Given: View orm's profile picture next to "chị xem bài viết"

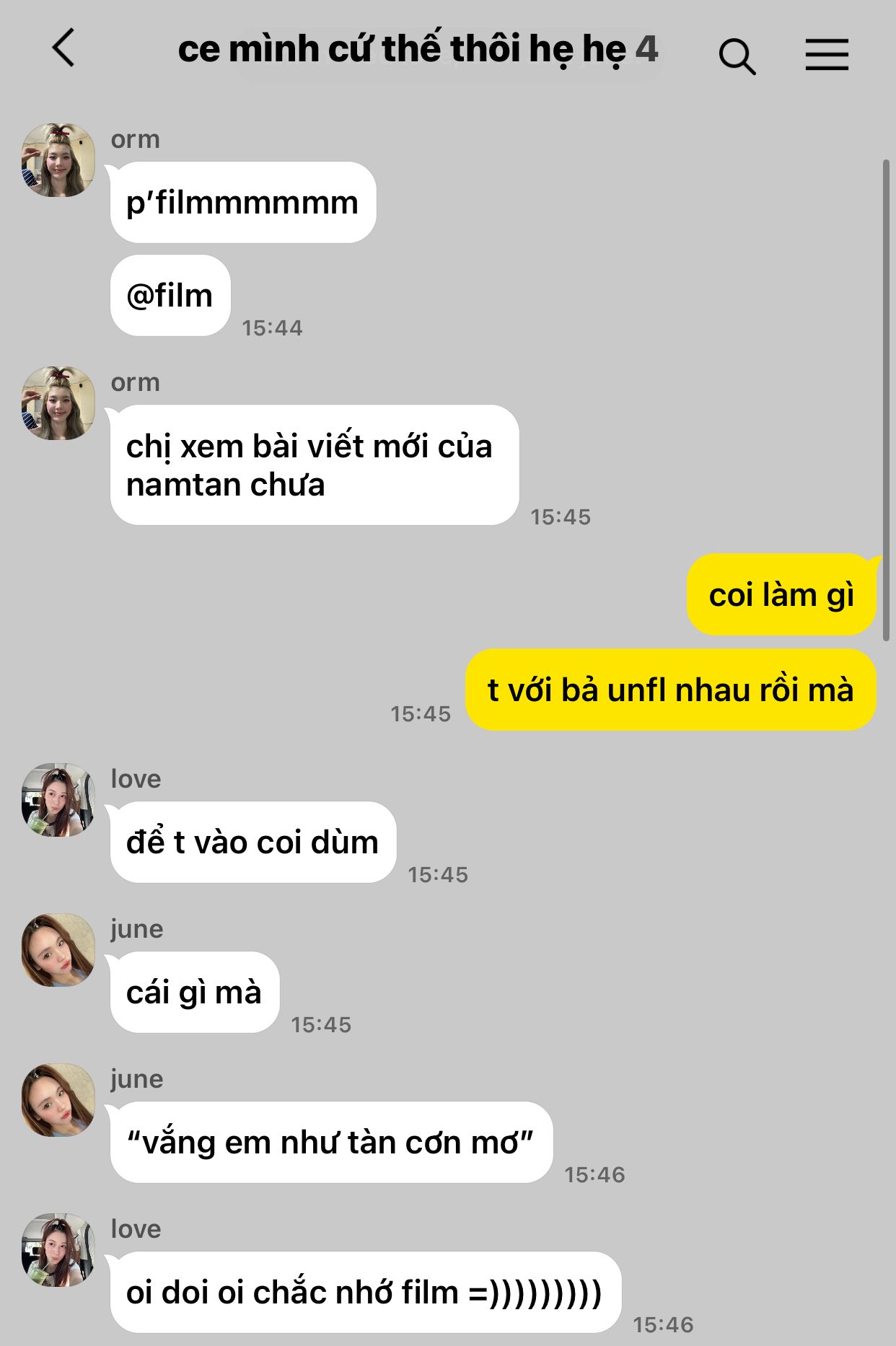Looking at the screenshot, I should click(x=58, y=403).
